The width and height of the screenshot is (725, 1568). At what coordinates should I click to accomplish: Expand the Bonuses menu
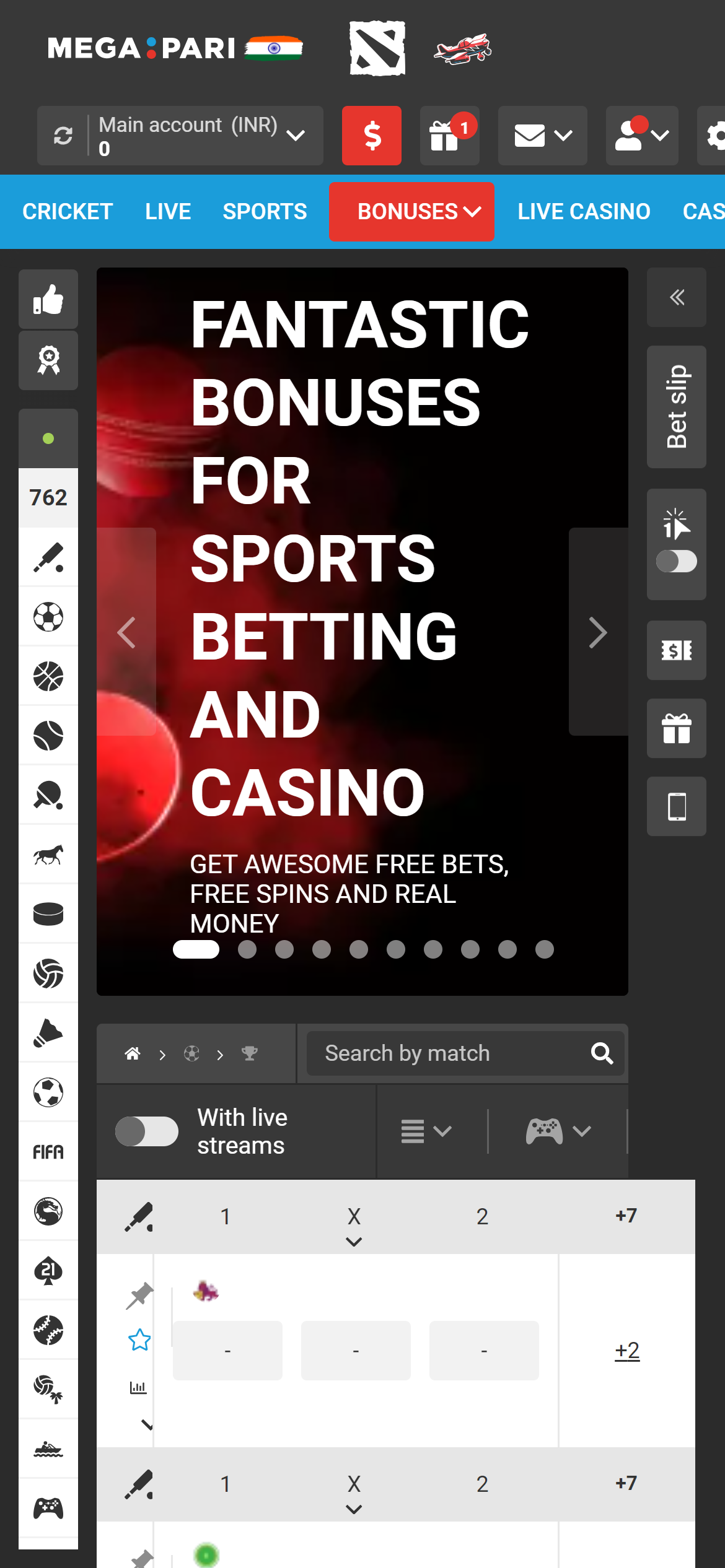coord(411,212)
